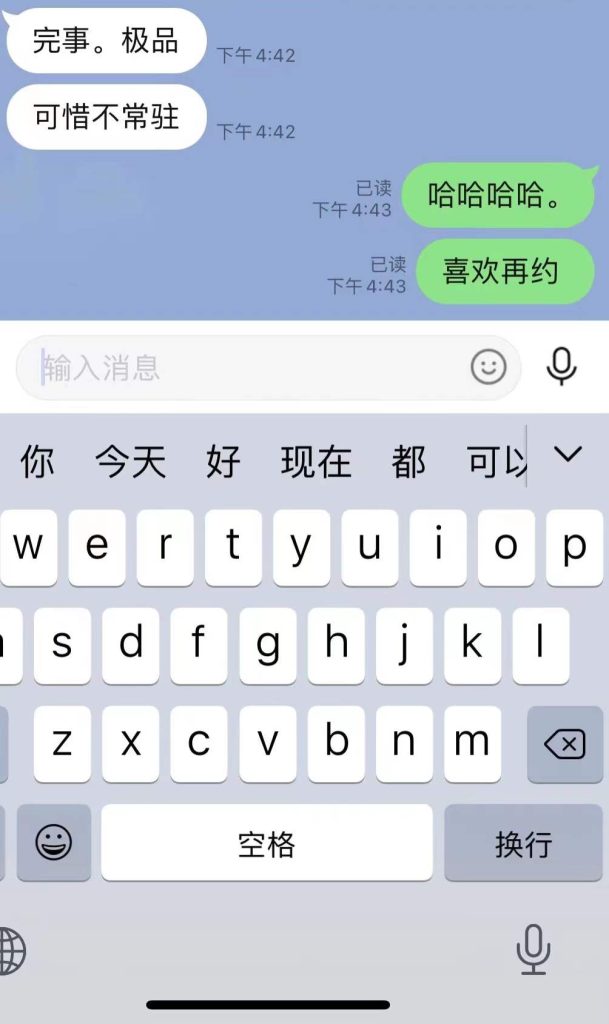The height and width of the screenshot is (1024, 609).
Task: Switch keyboard language with globe icon
Action: (x=10, y=949)
